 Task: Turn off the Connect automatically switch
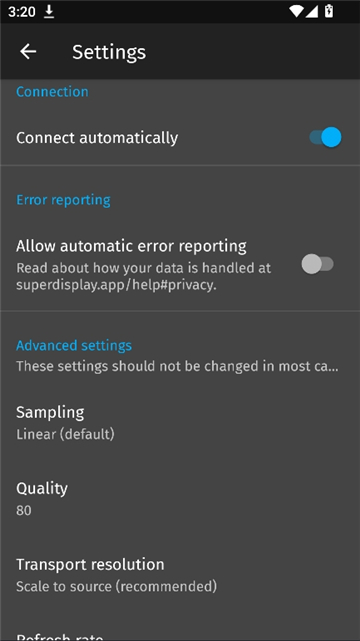coord(325,137)
